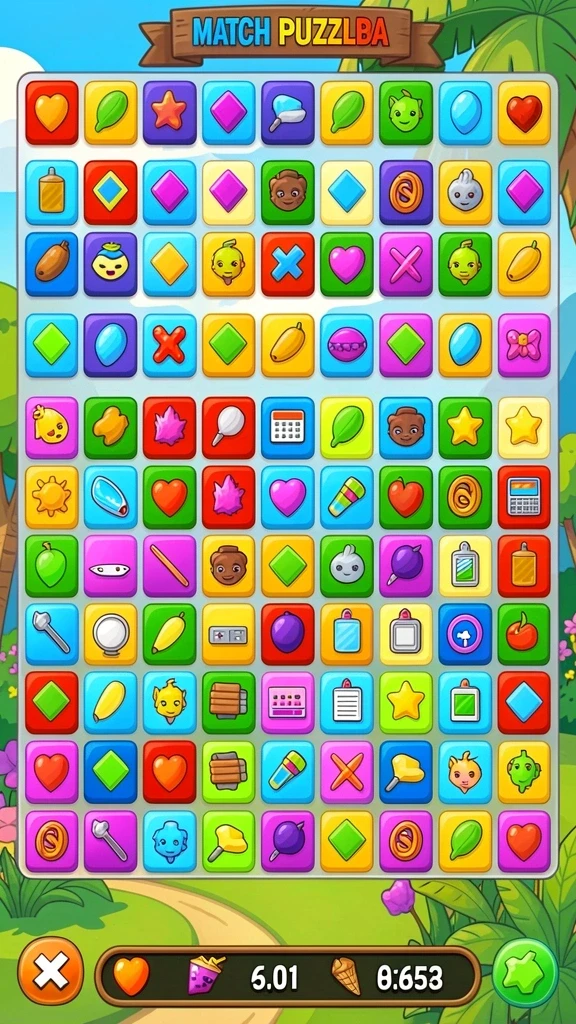
Task: Tap the red star on the purple tile
Action: pos(169,112)
